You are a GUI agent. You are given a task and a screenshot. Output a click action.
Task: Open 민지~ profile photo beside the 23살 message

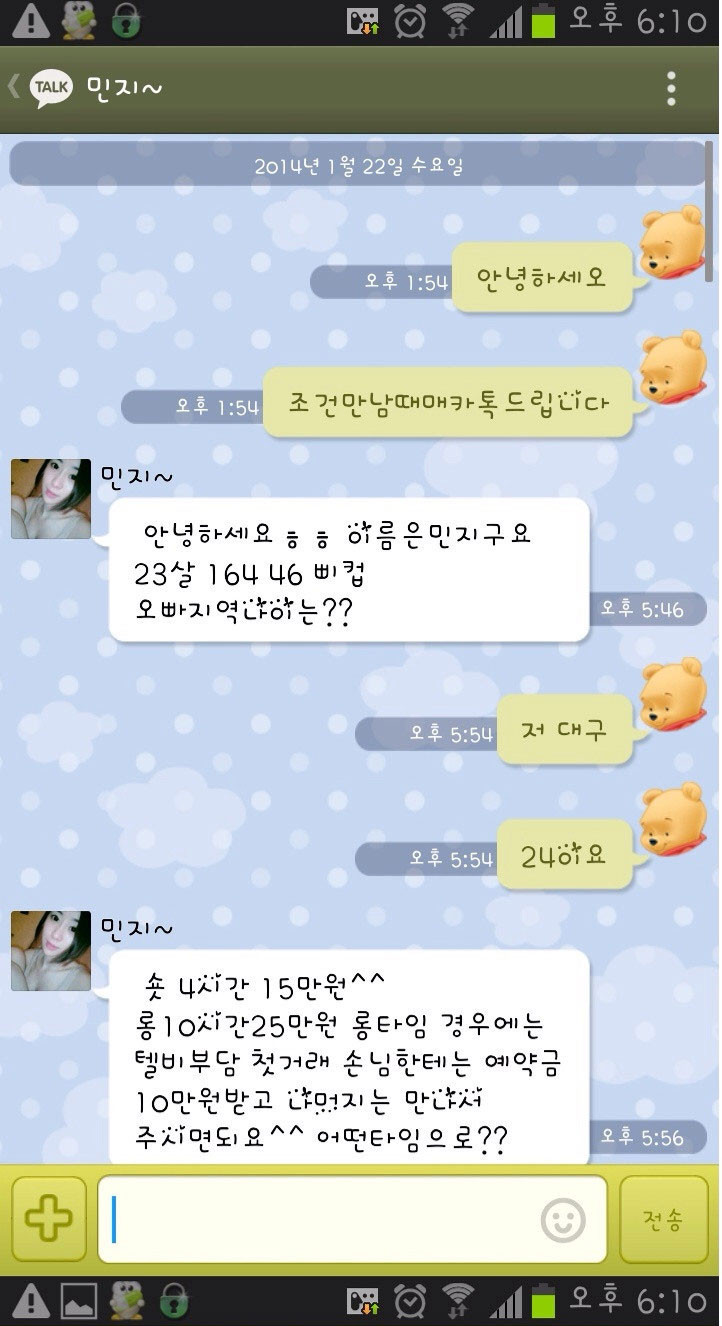tap(50, 500)
